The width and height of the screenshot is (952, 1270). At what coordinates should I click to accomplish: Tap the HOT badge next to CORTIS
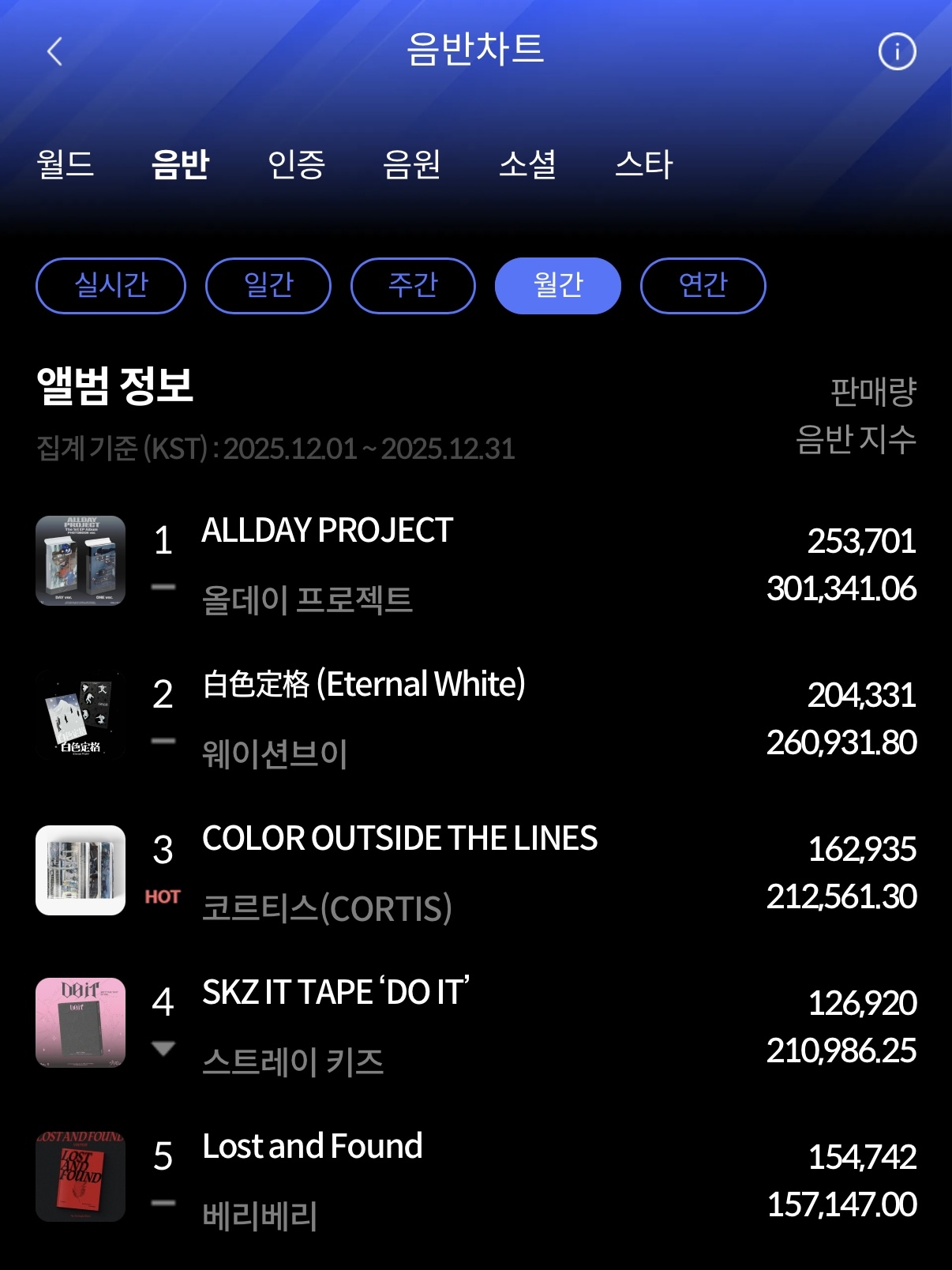[163, 897]
